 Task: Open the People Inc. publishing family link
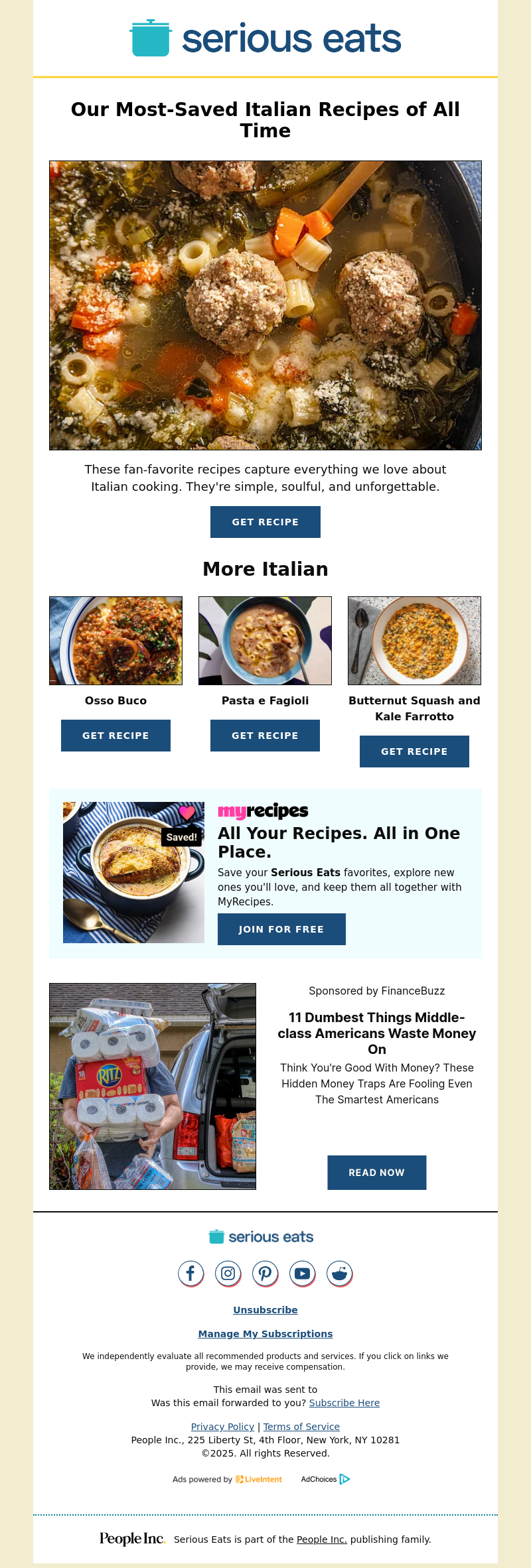[321, 1539]
